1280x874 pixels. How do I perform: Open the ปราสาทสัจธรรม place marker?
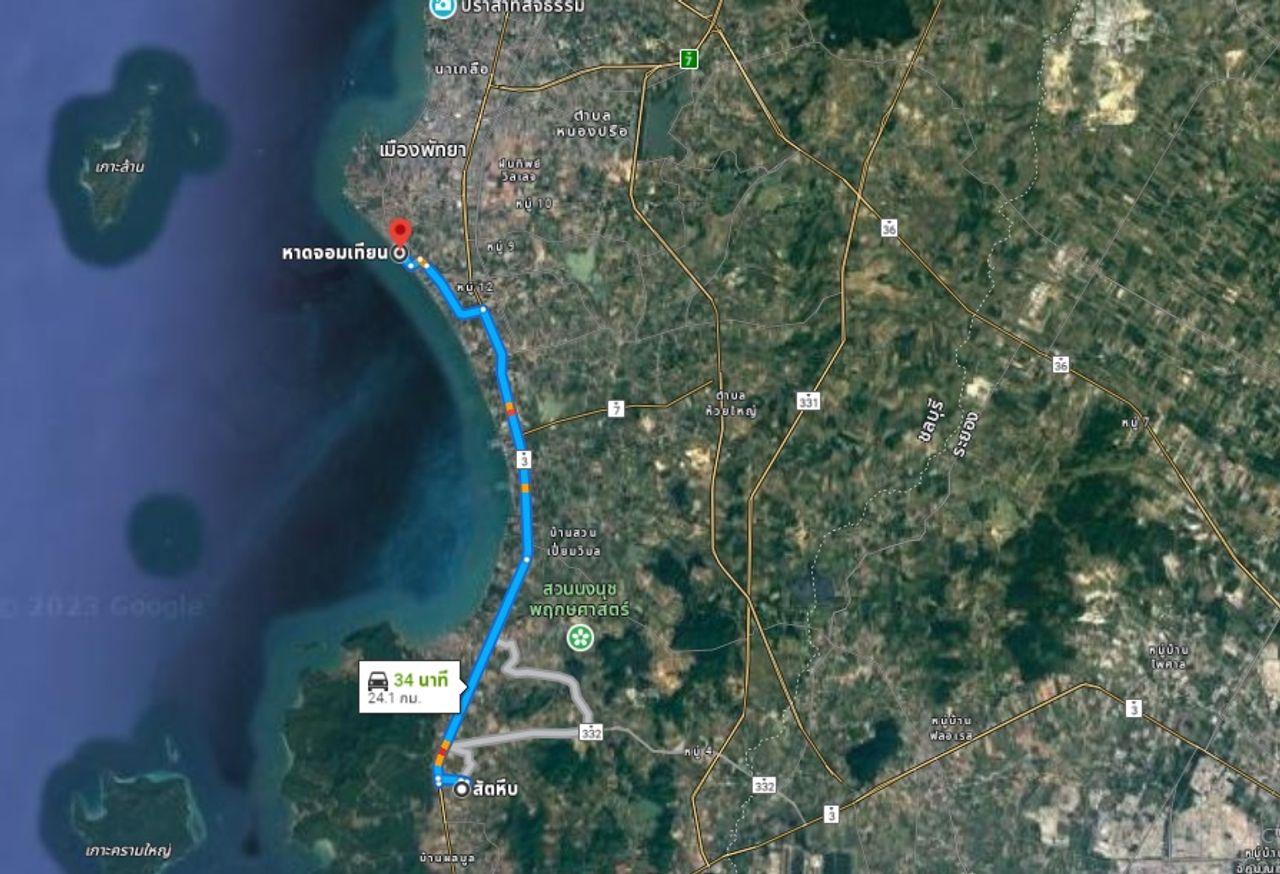pyautogui.click(x=441, y=7)
